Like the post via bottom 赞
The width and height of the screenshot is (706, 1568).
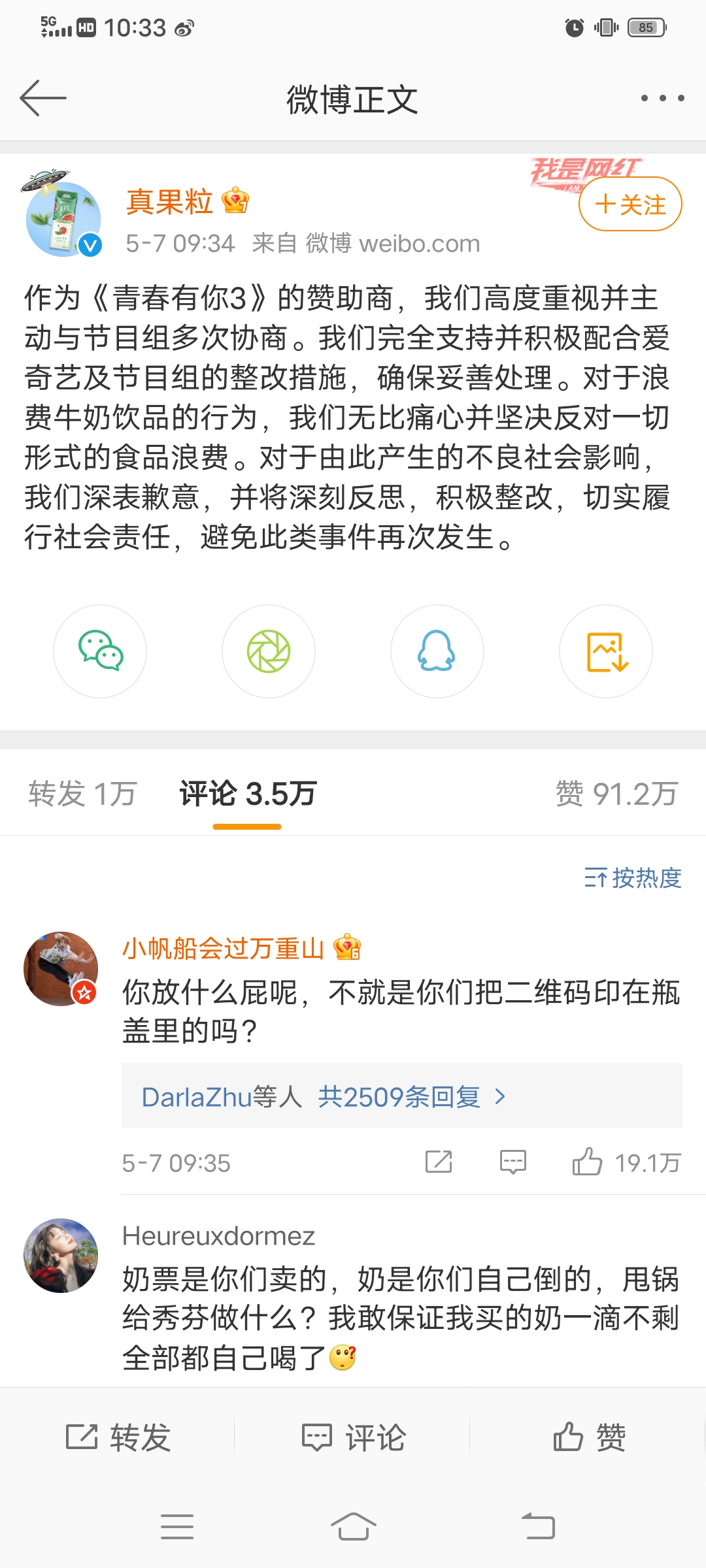tap(589, 1438)
